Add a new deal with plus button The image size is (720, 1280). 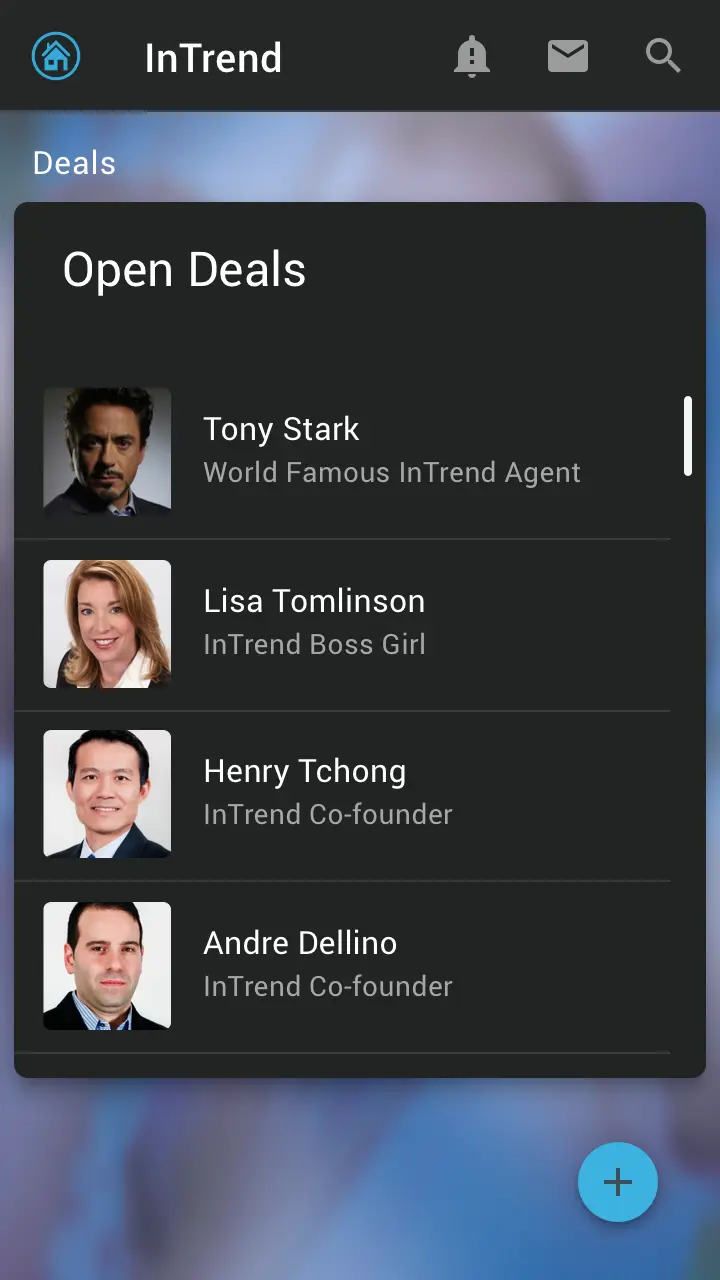[618, 1182]
